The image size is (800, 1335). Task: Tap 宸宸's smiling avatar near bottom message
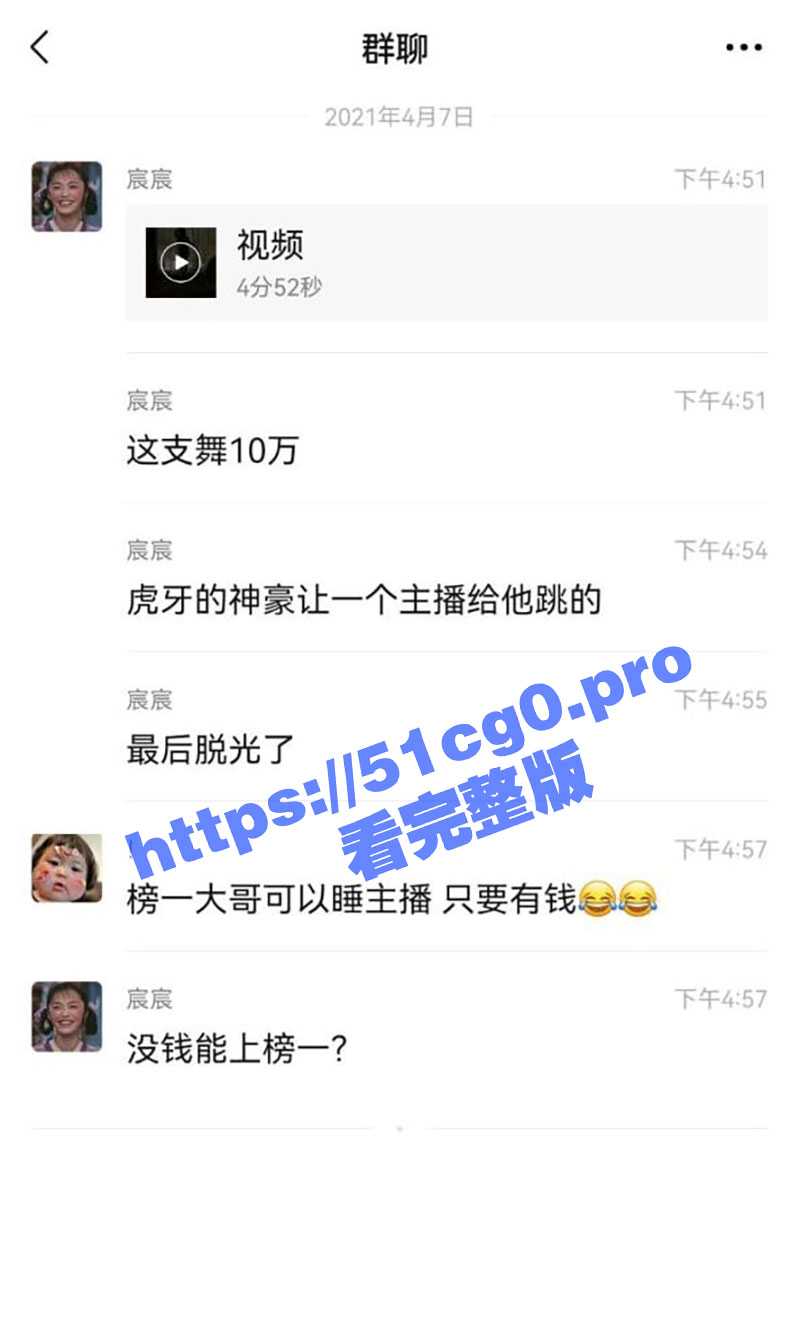(66, 1017)
